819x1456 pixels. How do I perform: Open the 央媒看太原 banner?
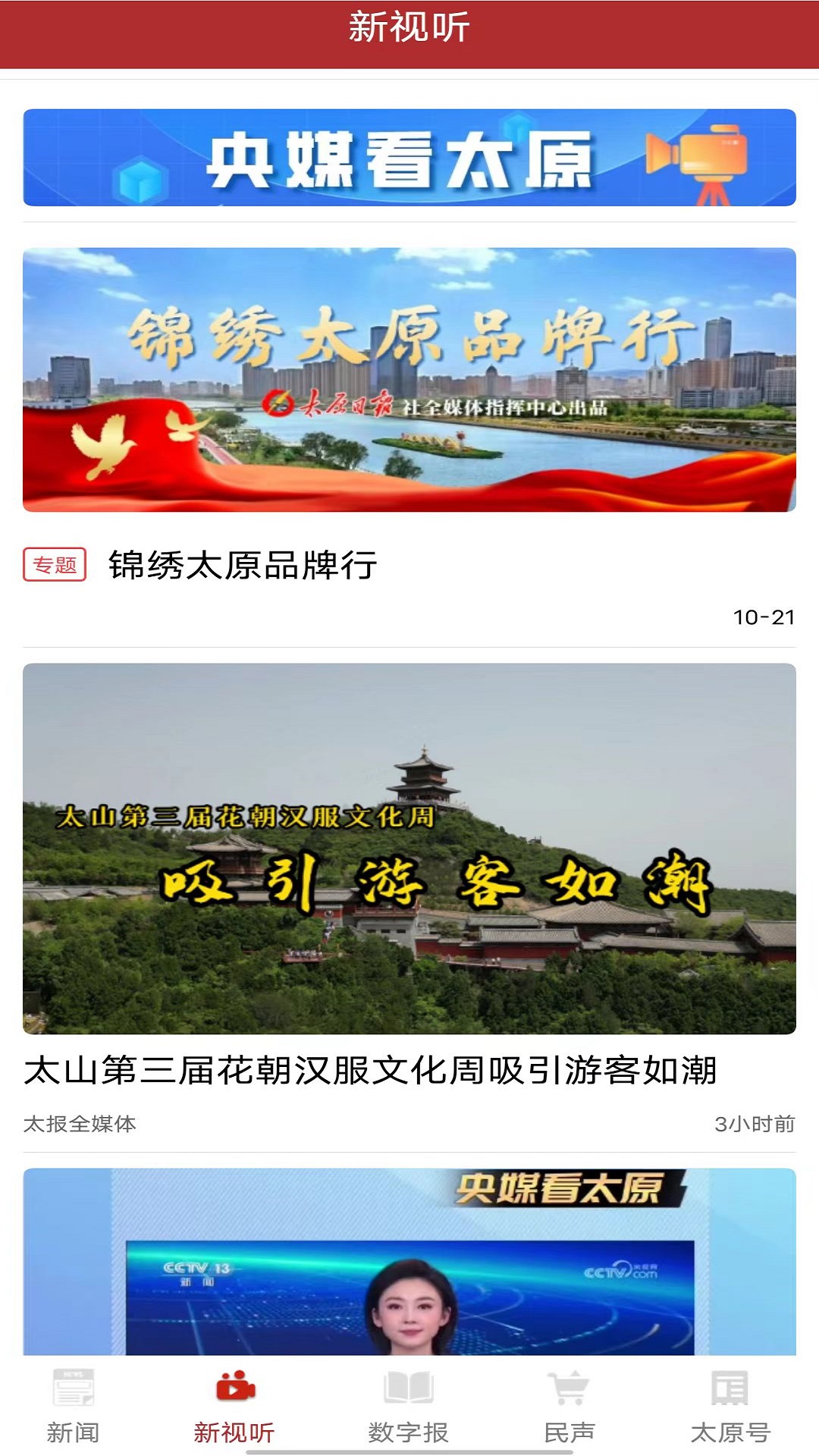[409, 158]
